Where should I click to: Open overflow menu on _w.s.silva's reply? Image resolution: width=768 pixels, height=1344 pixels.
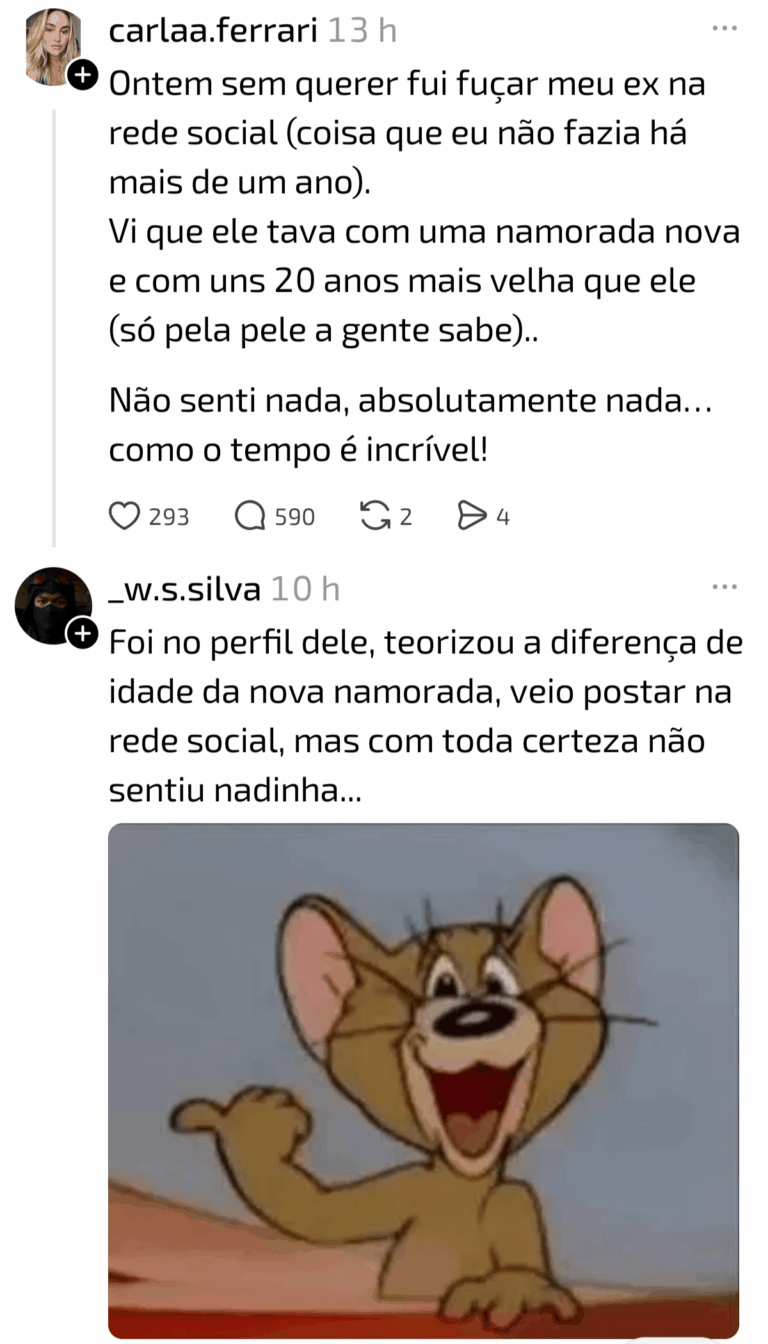(724, 587)
